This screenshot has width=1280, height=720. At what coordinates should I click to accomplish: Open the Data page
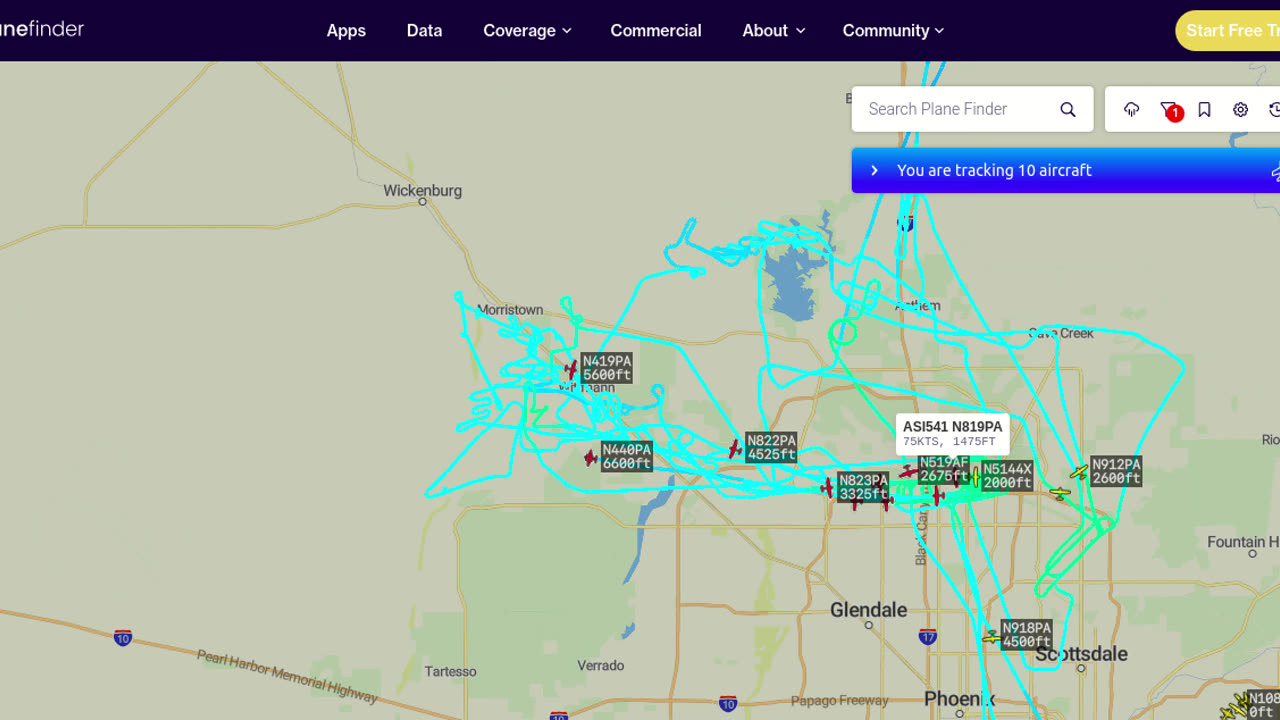point(424,30)
